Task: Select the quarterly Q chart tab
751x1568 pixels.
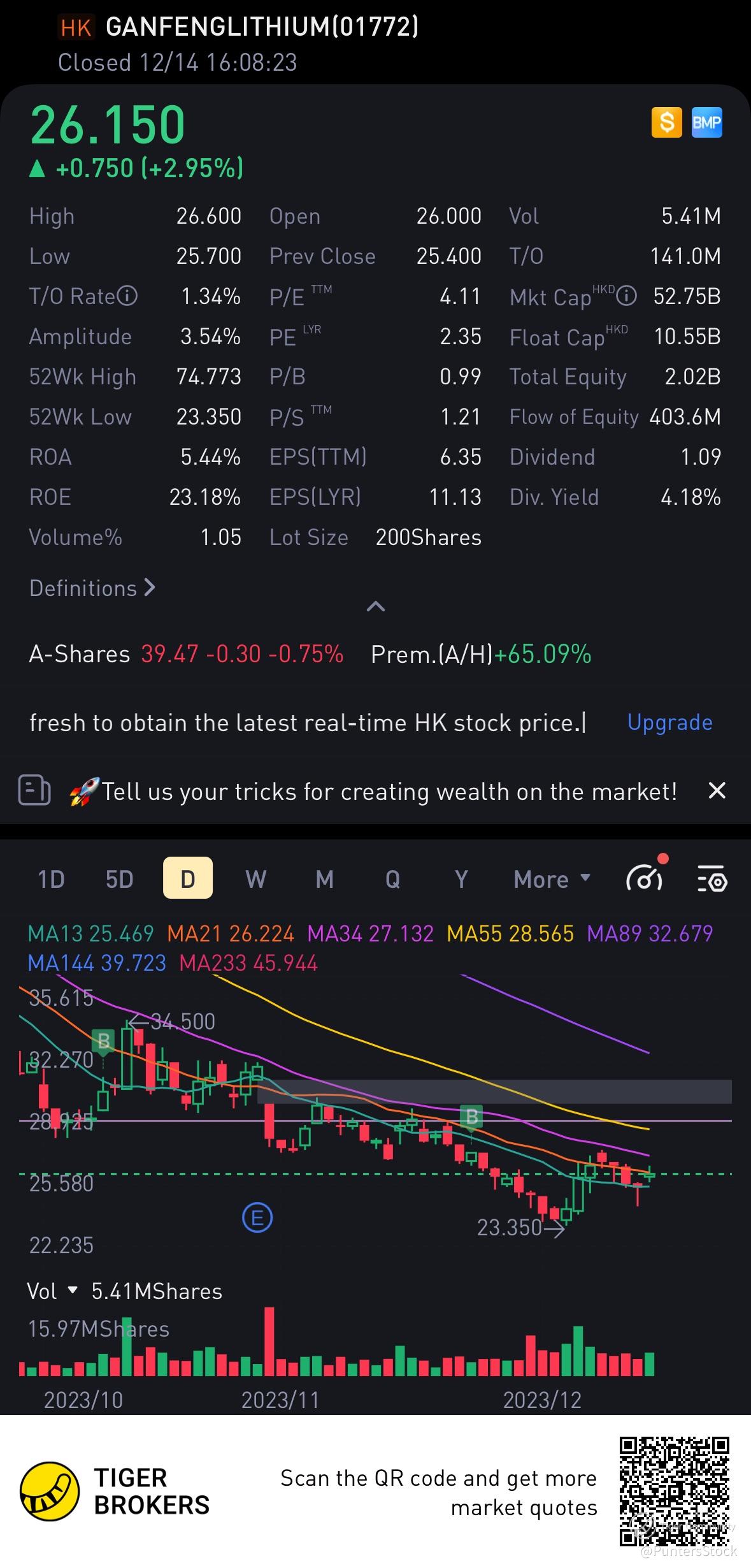Action: click(393, 880)
